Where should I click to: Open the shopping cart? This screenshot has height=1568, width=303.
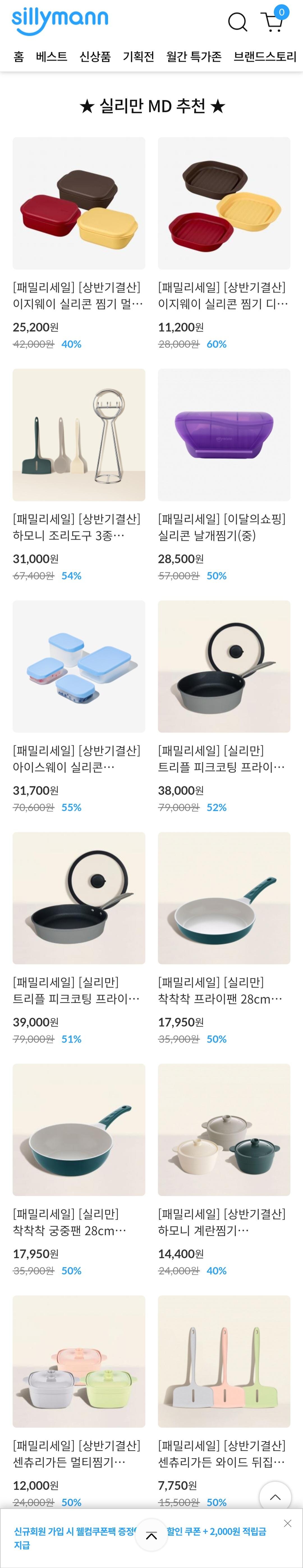tap(272, 22)
